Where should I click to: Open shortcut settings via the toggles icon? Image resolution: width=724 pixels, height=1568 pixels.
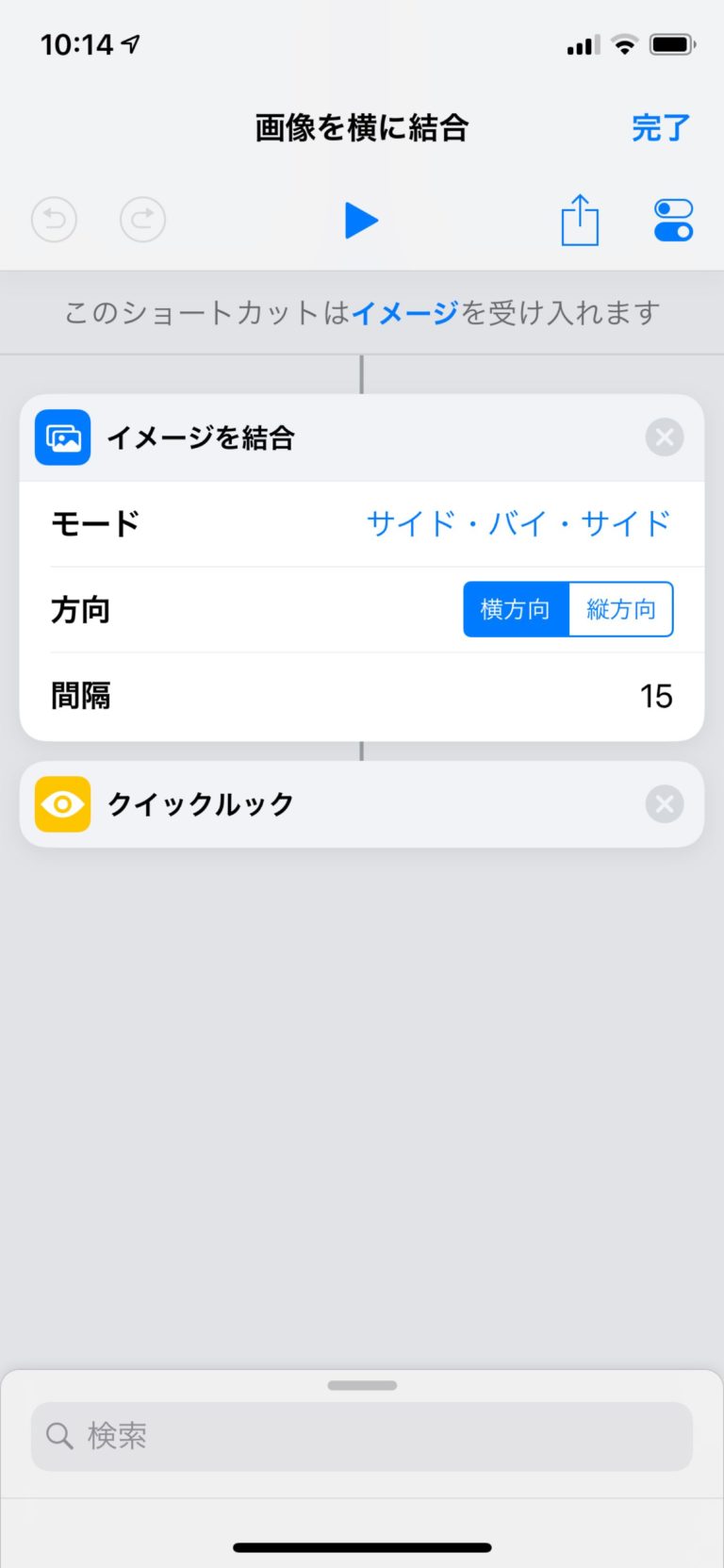673,220
